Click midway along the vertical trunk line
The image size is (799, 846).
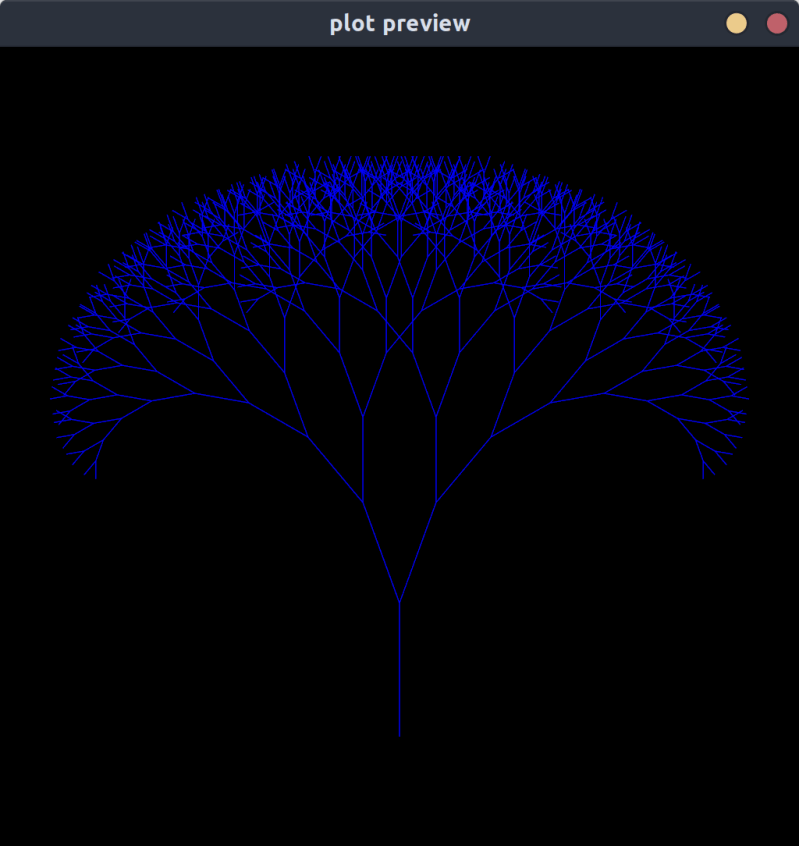point(402,670)
